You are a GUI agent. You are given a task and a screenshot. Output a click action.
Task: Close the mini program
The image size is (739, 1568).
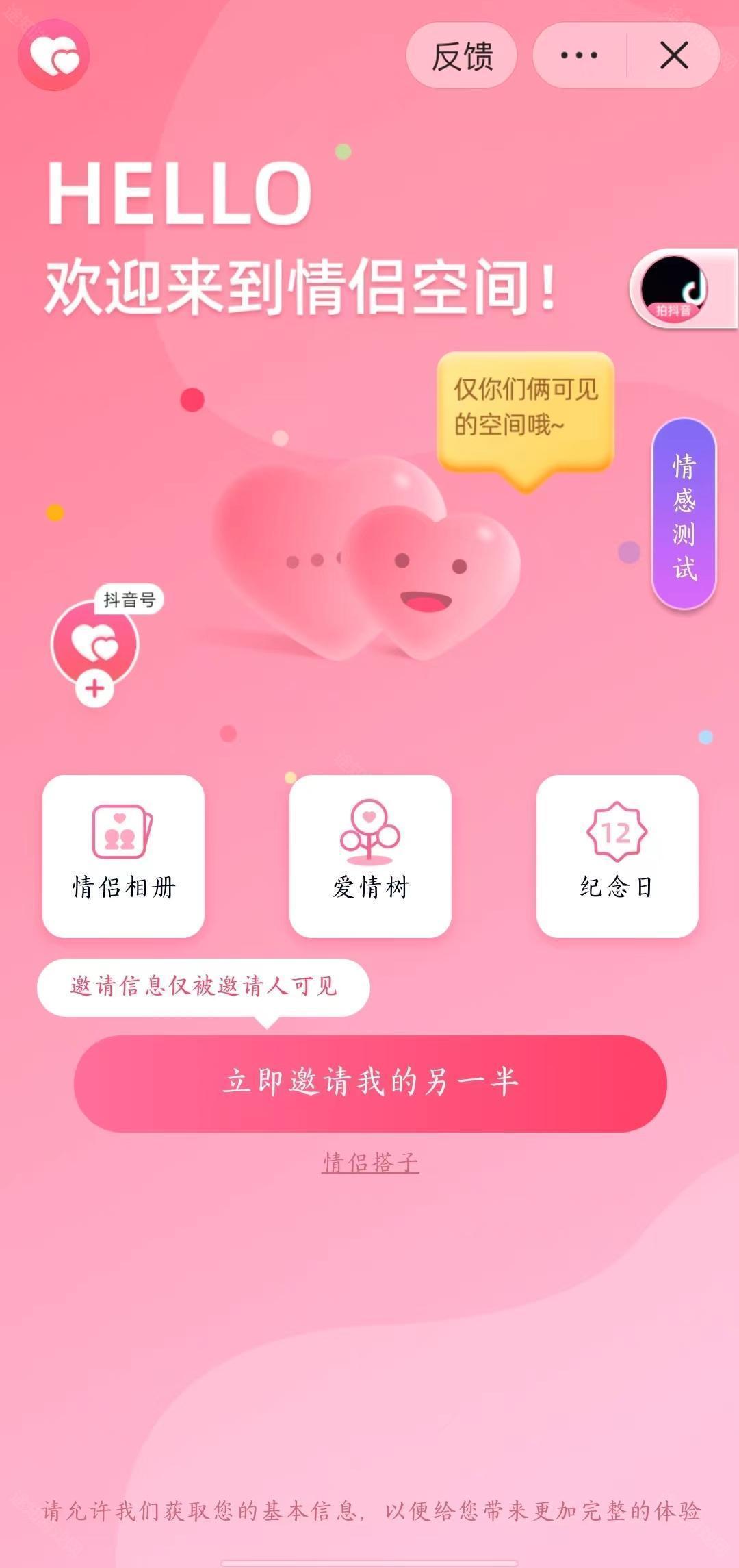[674, 56]
